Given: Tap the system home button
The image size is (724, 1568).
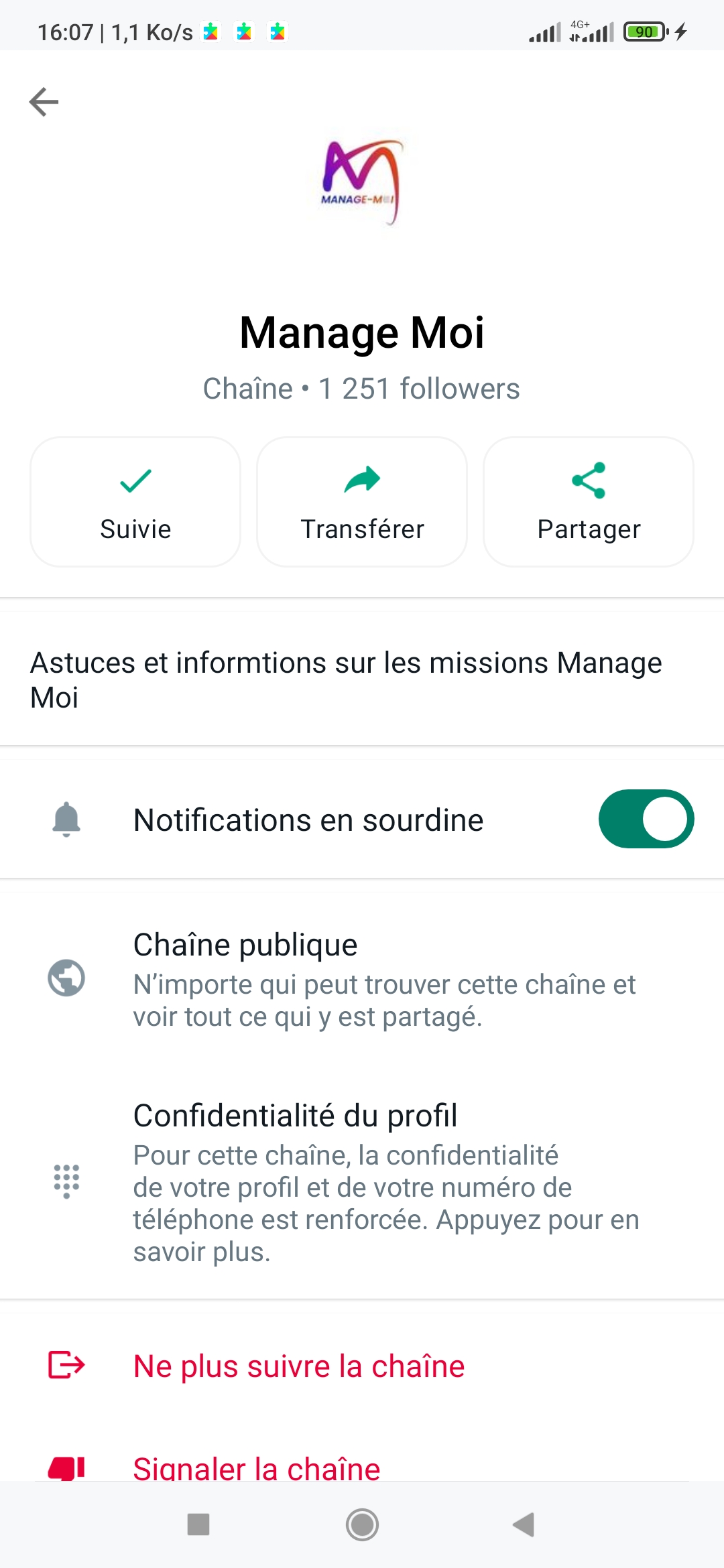Looking at the screenshot, I should [x=362, y=1524].
